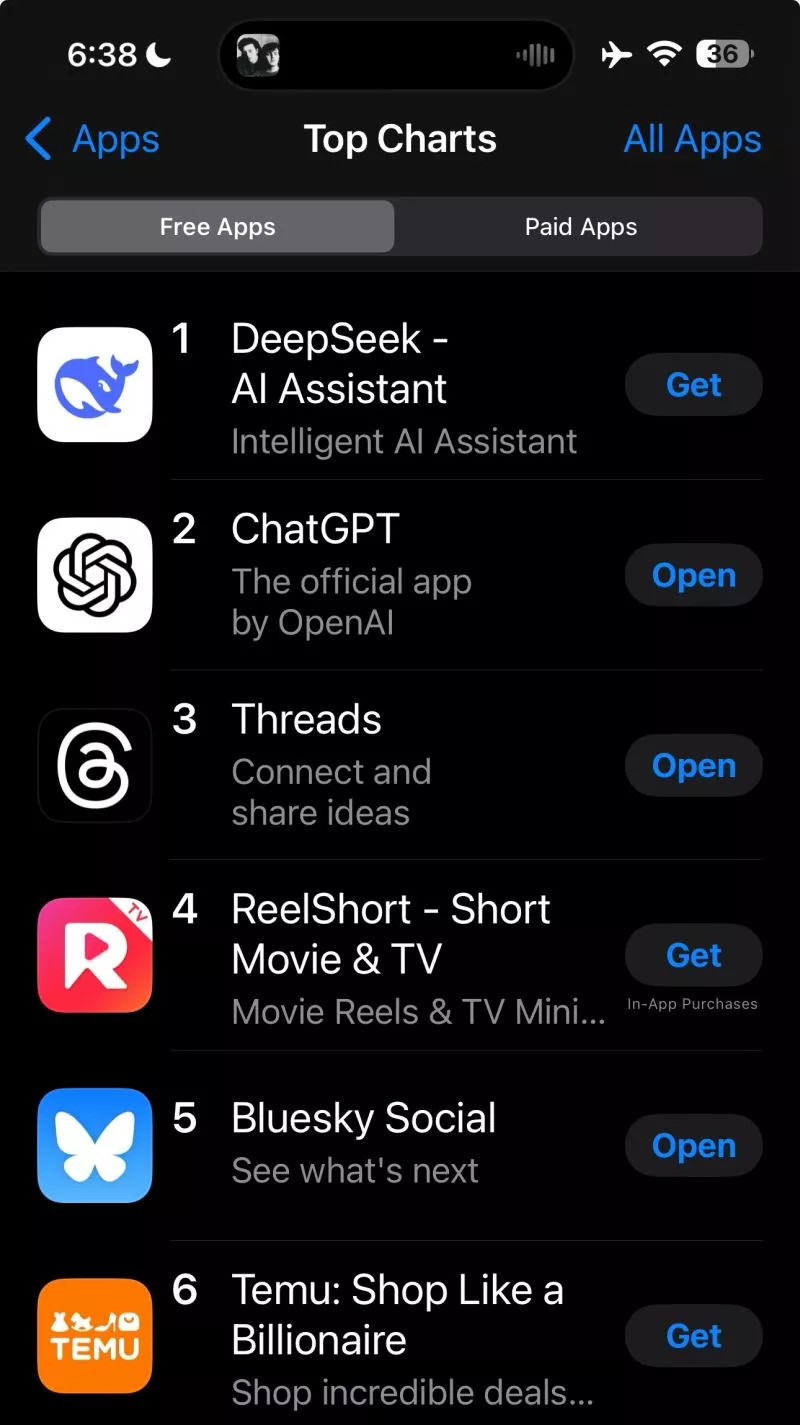This screenshot has width=800, height=1425.
Task: Get the DeepSeek AI Assistant app
Action: pos(693,385)
